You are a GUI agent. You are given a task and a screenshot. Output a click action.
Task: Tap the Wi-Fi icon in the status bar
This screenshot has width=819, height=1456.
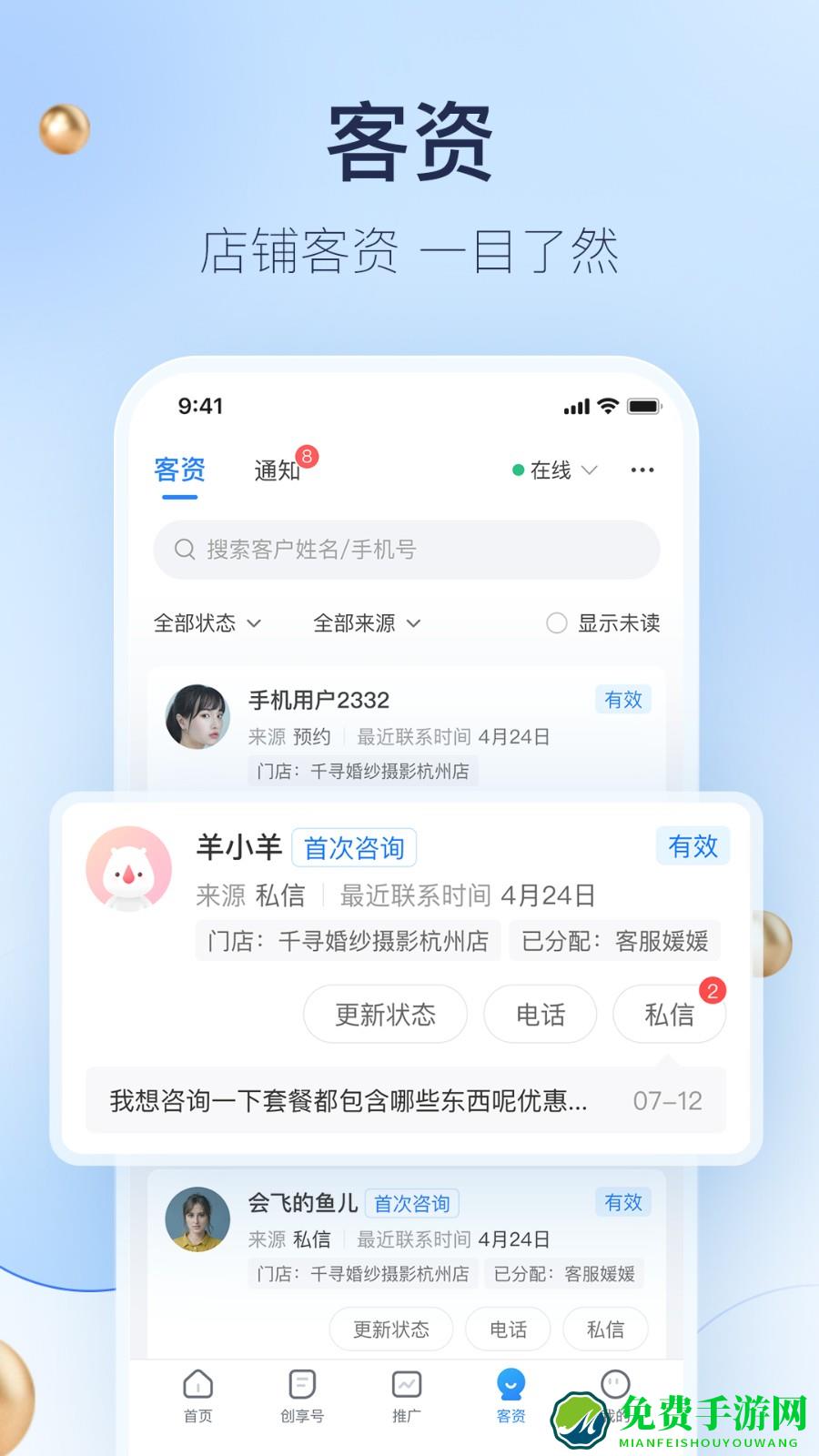pyautogui.click(x=609, y=406)
